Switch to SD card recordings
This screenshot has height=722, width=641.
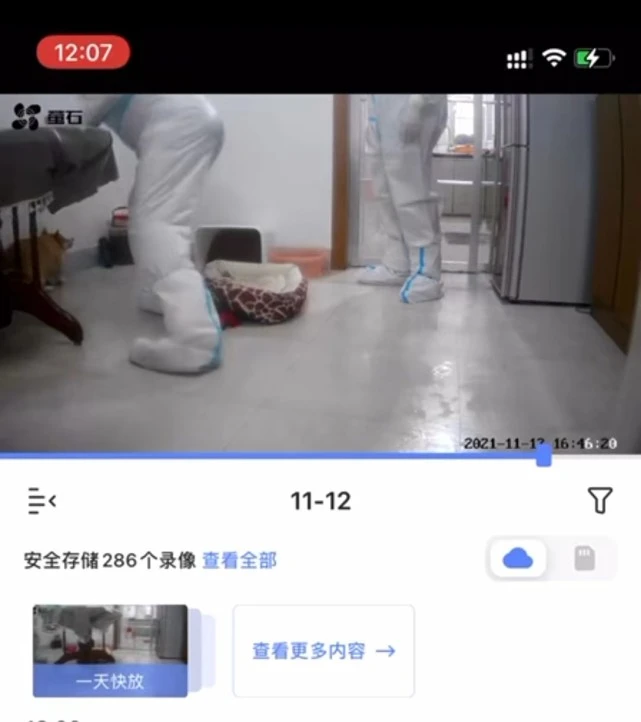pyautogui.click(x=584, y=559)
